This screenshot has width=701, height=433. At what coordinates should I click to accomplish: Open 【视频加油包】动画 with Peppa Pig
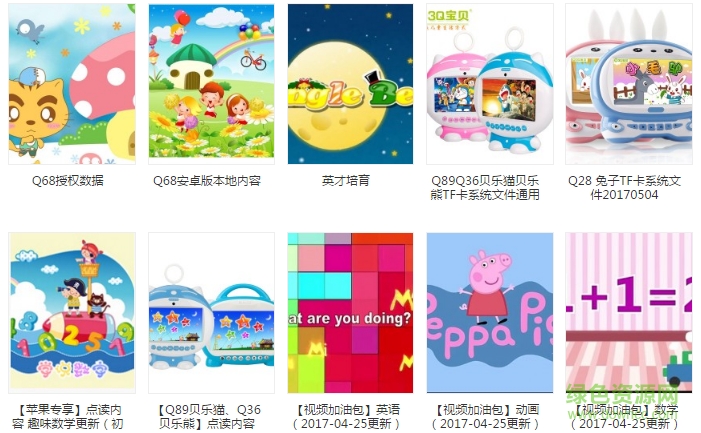point(489,313)
